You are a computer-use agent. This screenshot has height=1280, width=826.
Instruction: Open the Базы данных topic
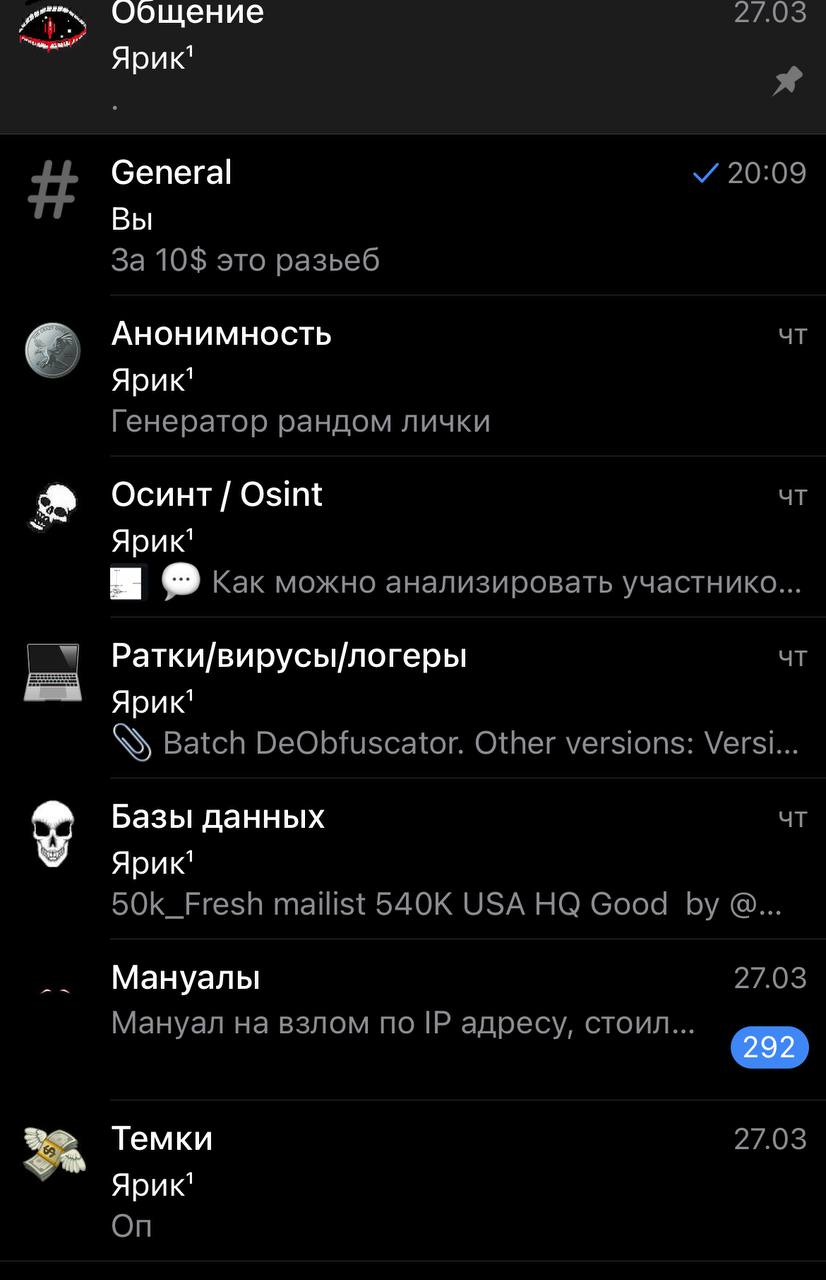click(400, 859)
